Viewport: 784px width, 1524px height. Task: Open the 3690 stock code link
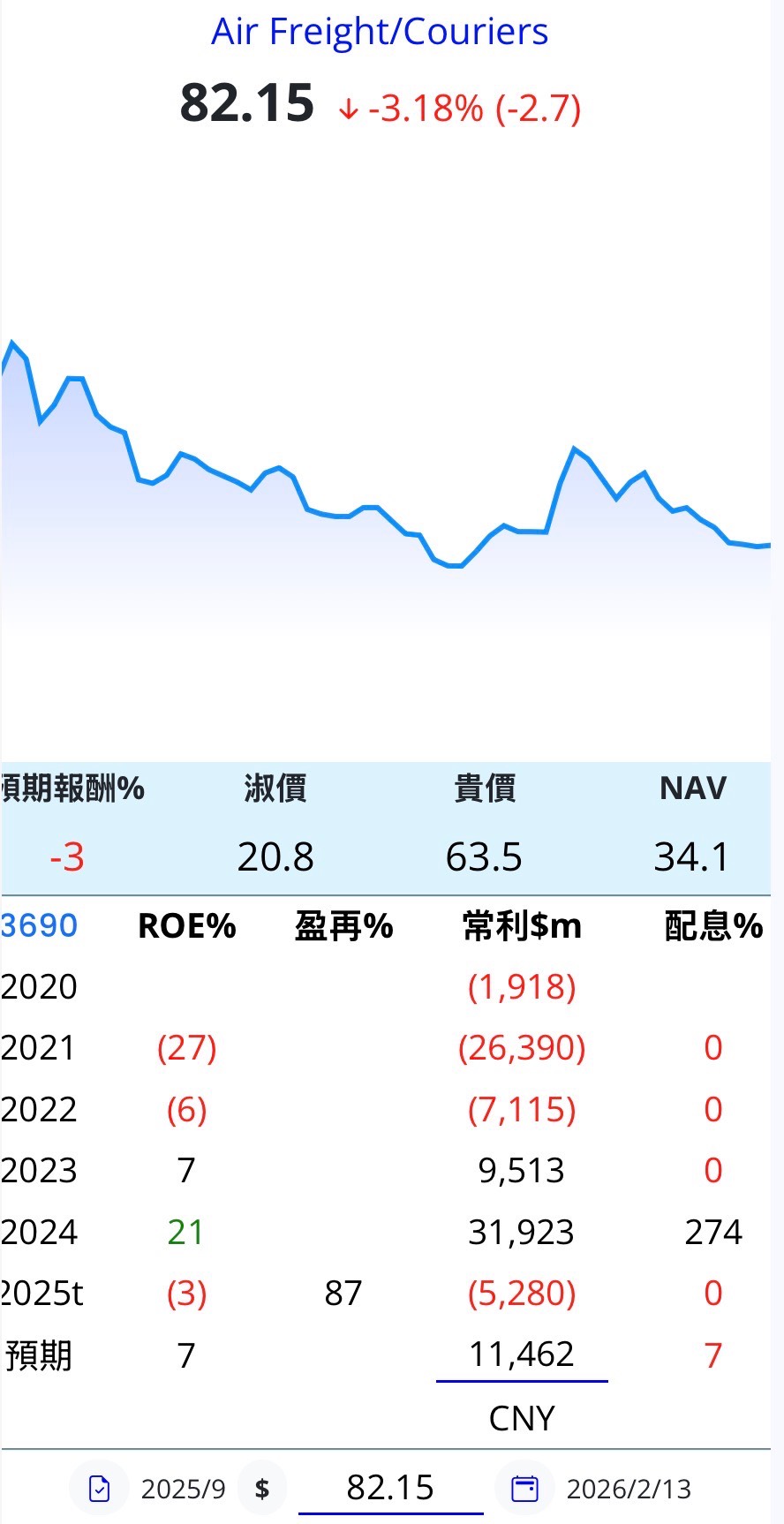39,925
